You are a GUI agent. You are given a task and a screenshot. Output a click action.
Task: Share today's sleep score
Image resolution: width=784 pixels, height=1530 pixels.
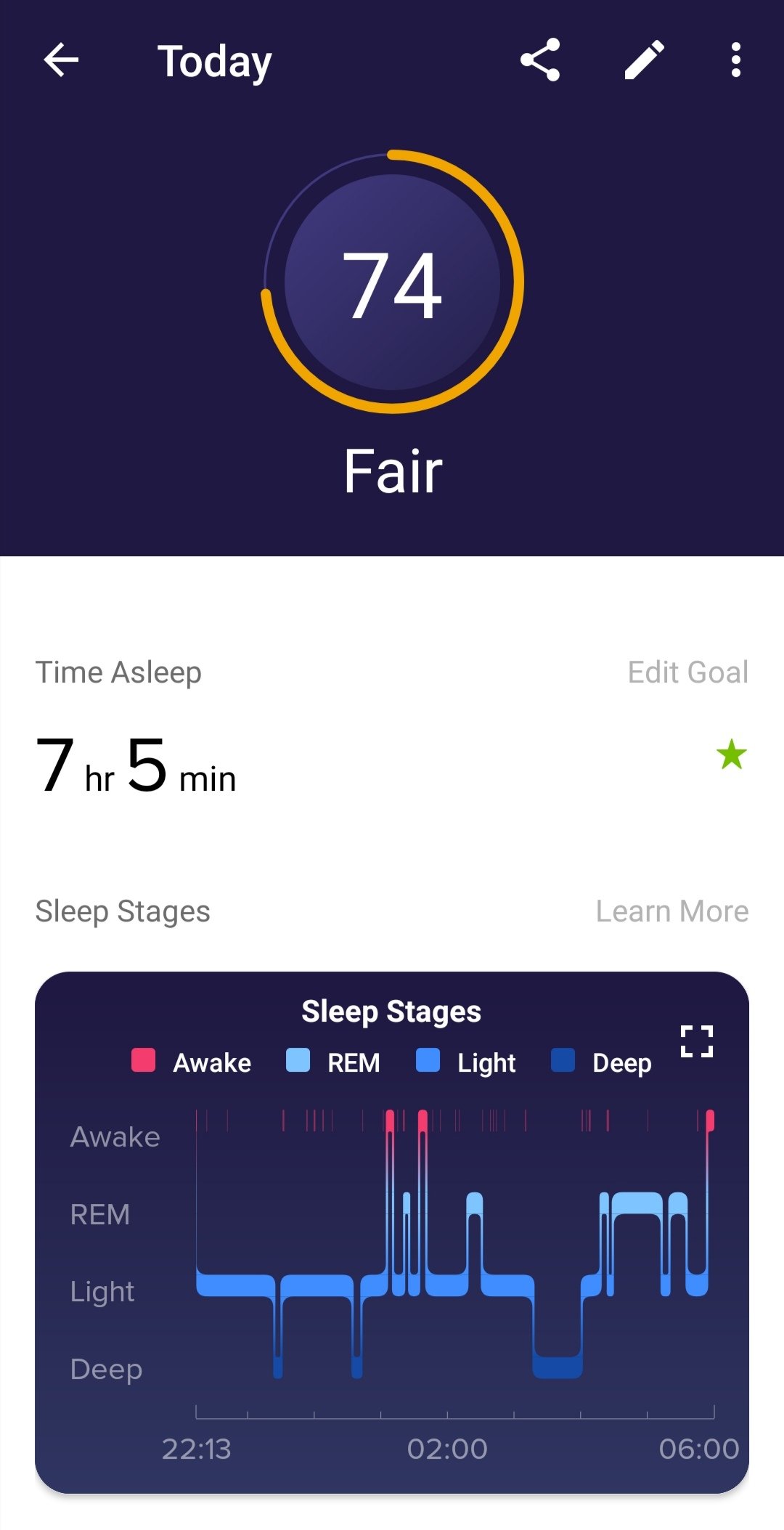pos(540,60)
